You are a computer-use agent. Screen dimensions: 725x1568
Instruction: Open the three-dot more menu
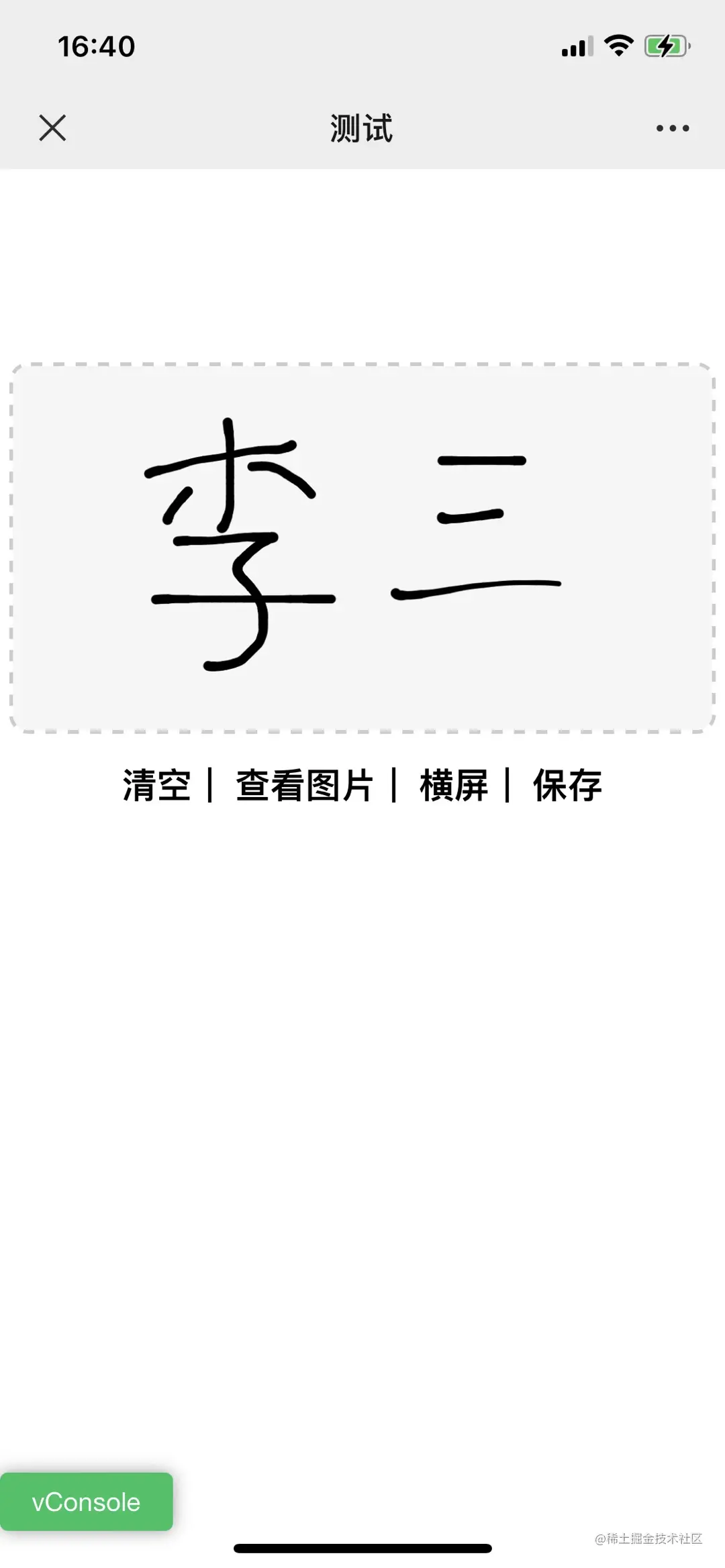[x=672, y=128]
